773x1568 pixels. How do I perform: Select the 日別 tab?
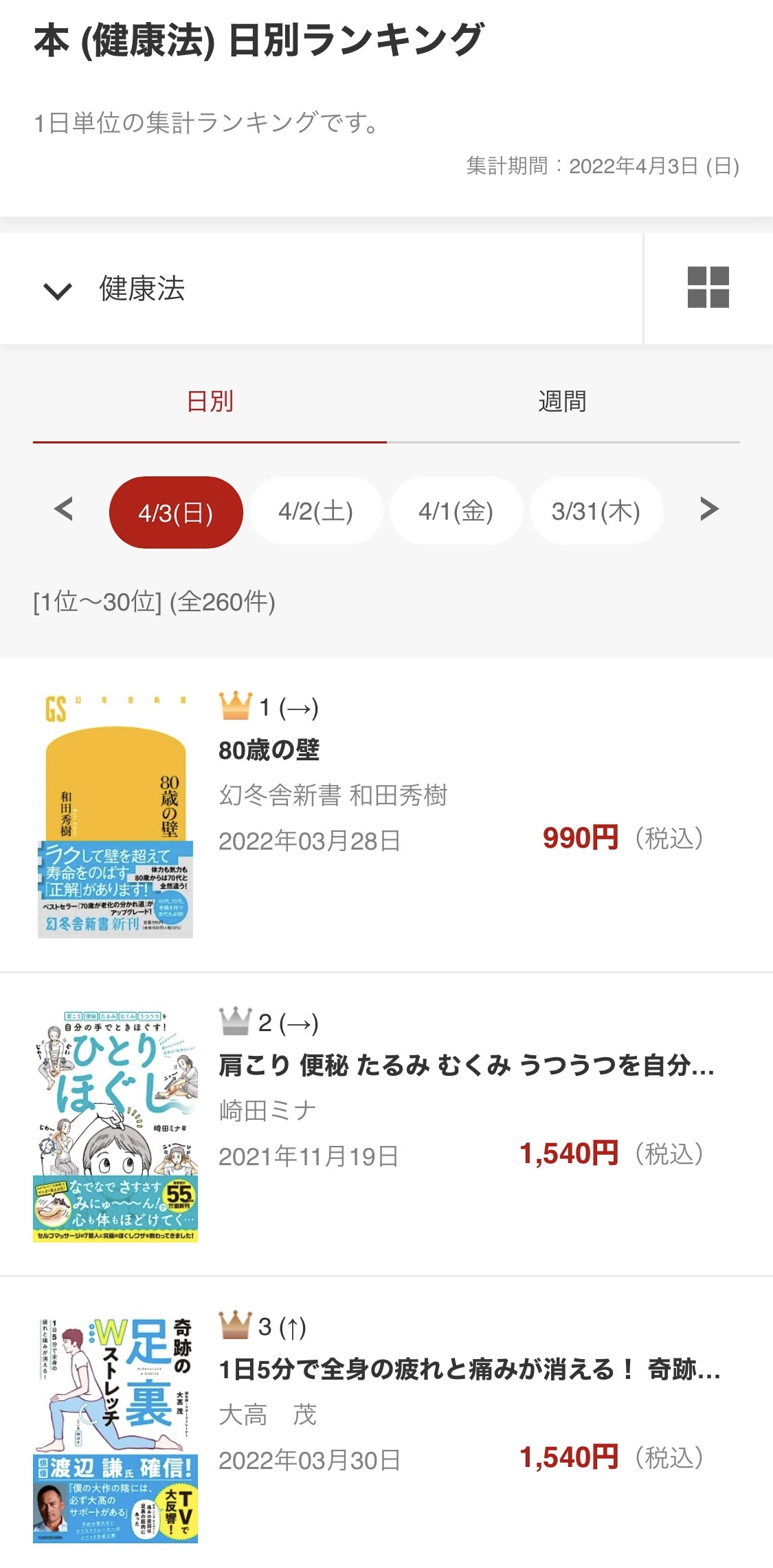[210, 401]
